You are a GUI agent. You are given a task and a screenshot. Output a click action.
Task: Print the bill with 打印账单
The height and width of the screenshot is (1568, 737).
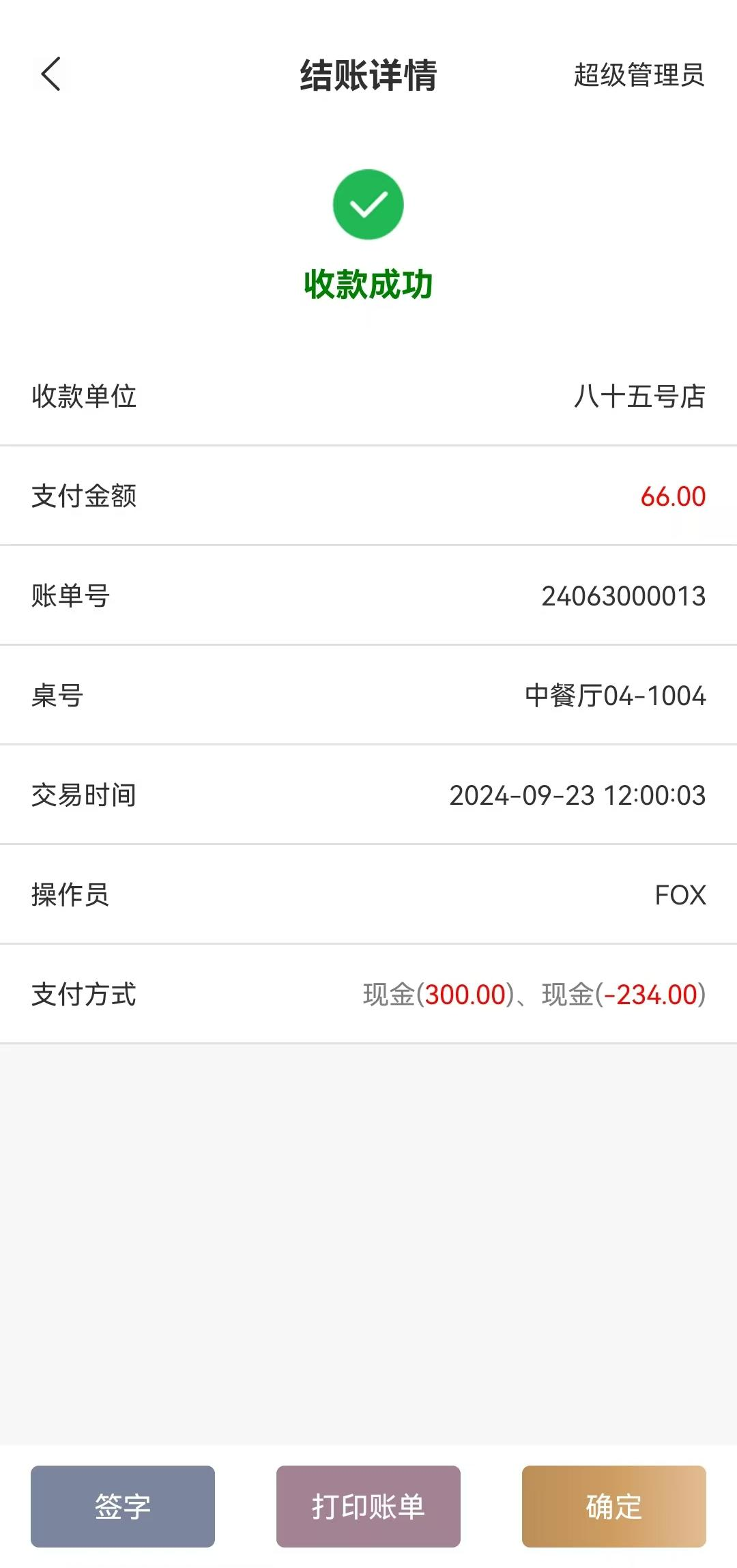369,1506
